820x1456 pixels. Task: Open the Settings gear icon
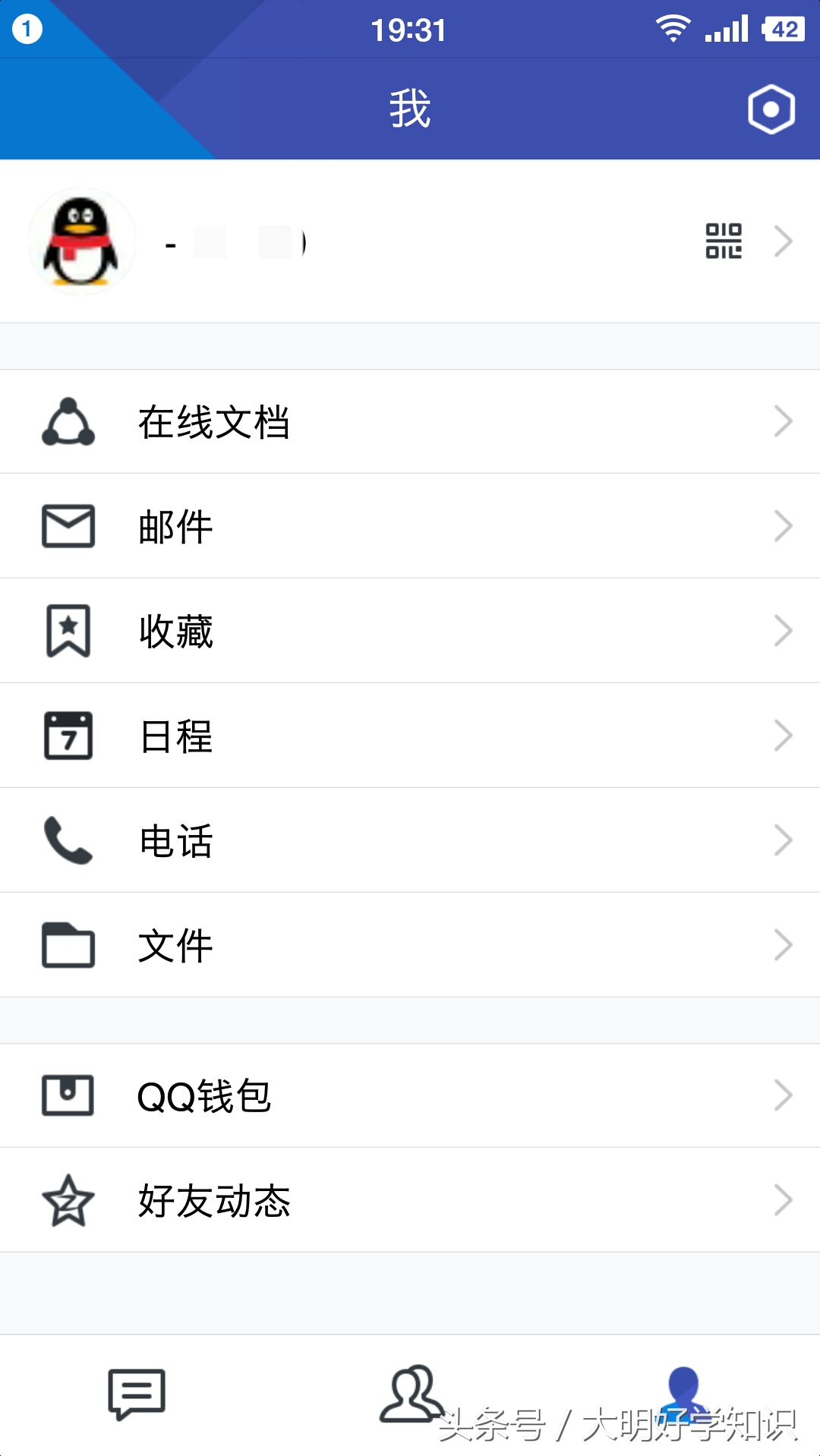(769, 109)
